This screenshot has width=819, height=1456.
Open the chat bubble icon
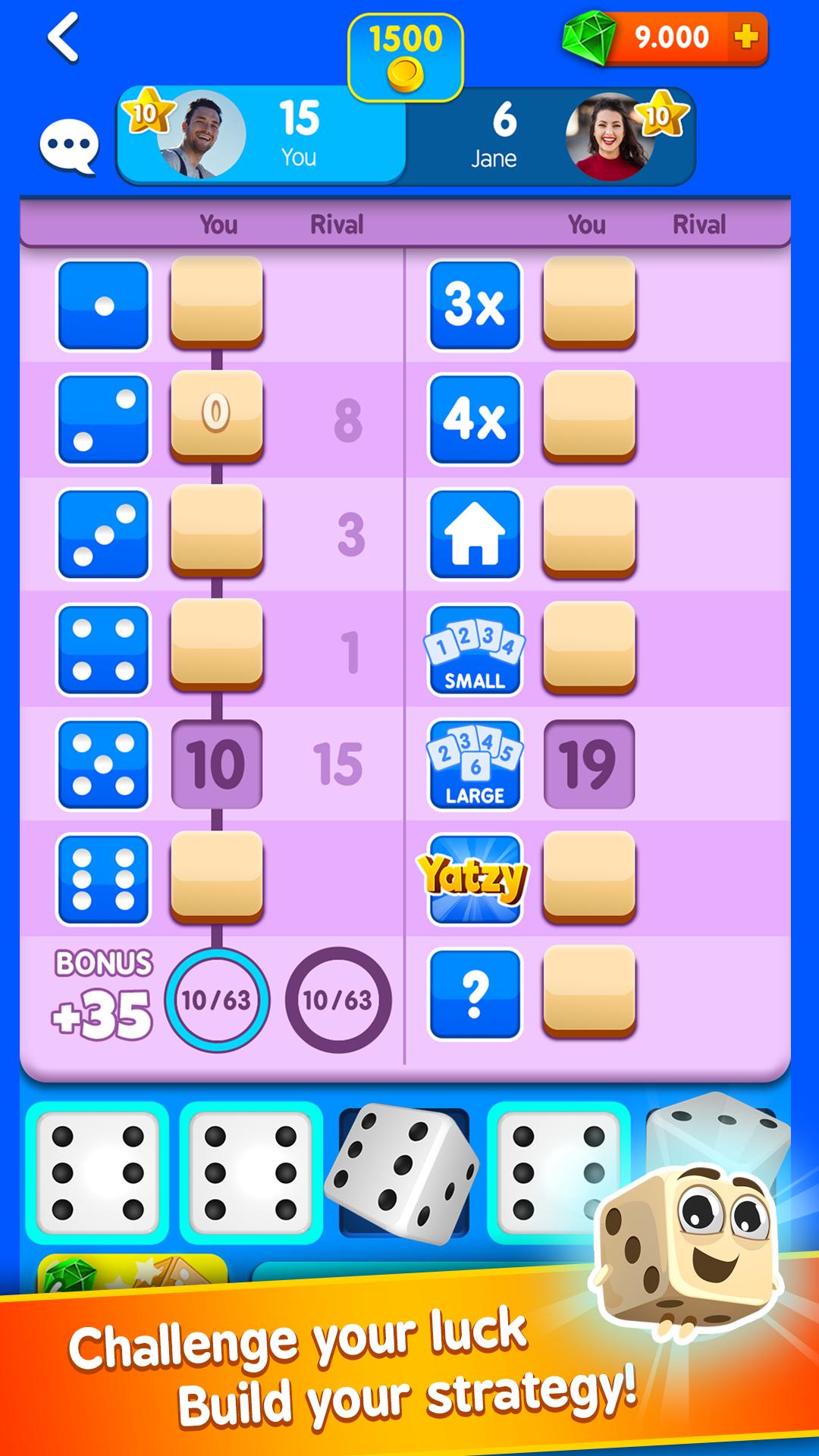click(69, 146)
